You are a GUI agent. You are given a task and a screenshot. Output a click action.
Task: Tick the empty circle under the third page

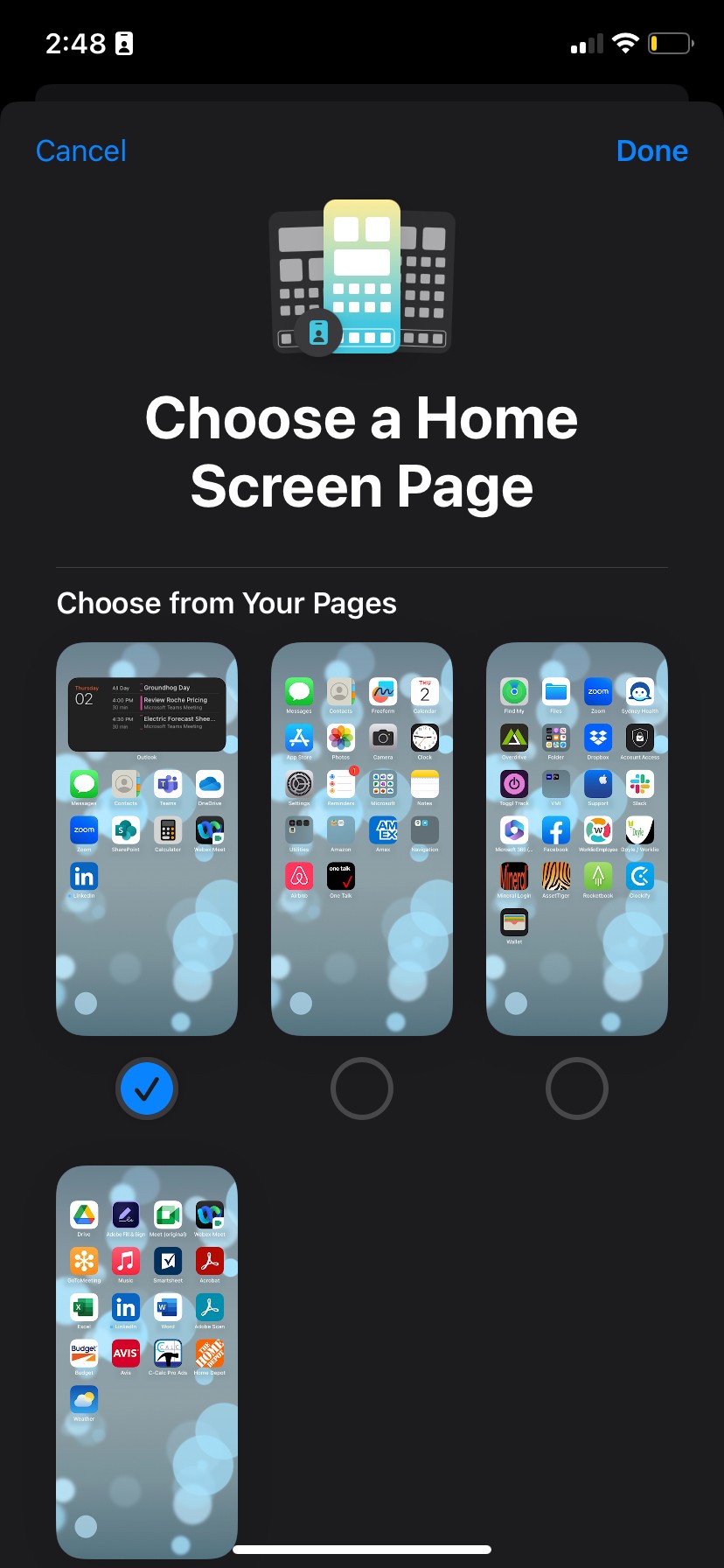pos(577,1088)
